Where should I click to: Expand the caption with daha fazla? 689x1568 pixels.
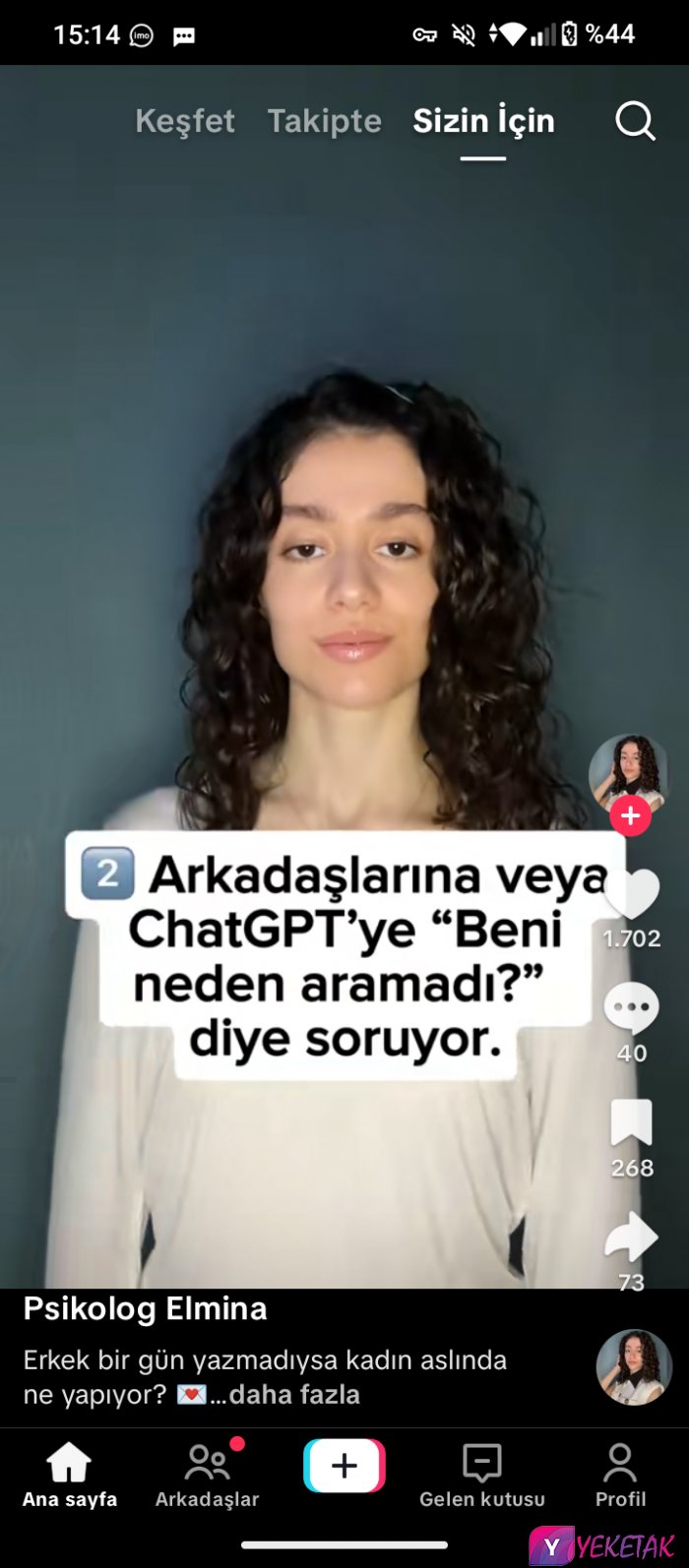click(293, 1394)
